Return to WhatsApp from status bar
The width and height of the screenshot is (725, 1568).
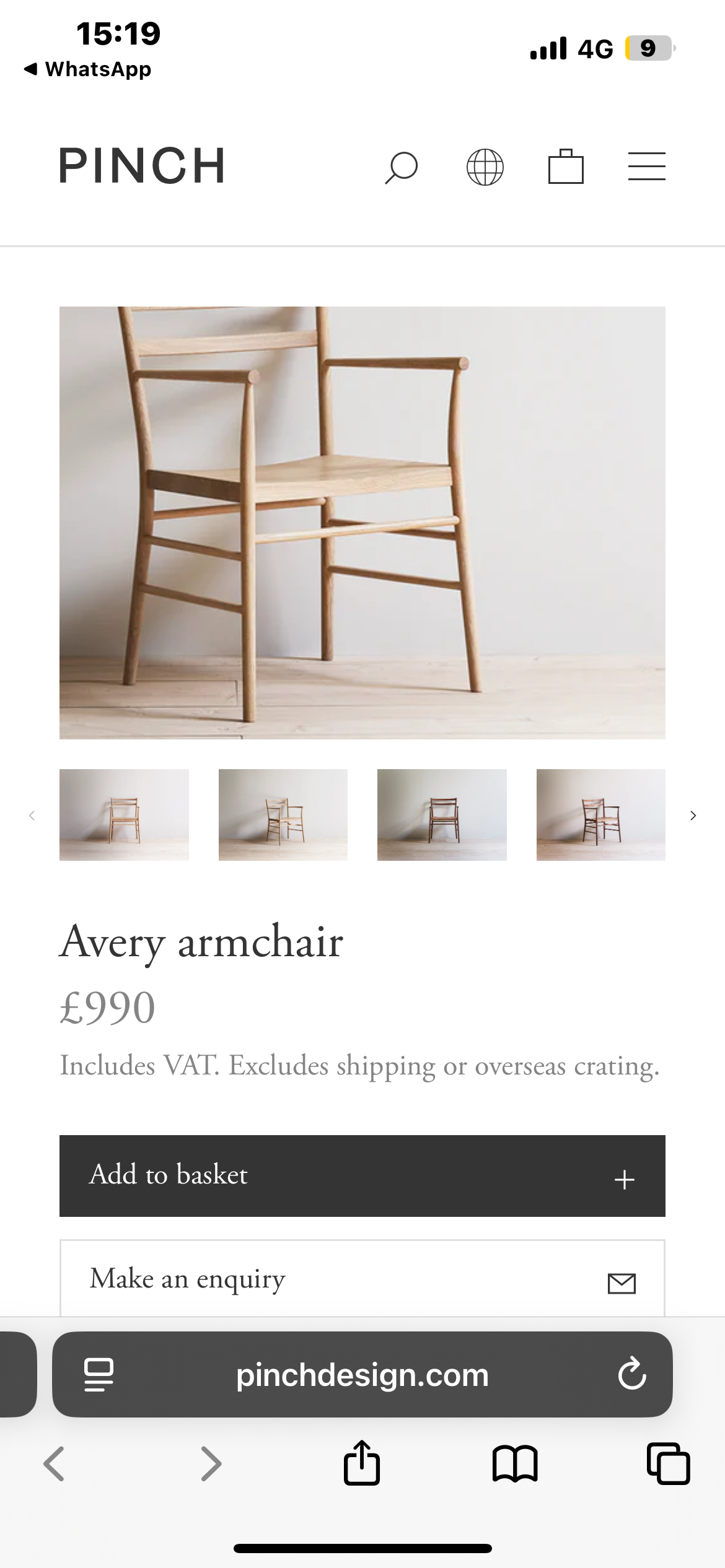(88, 69)
